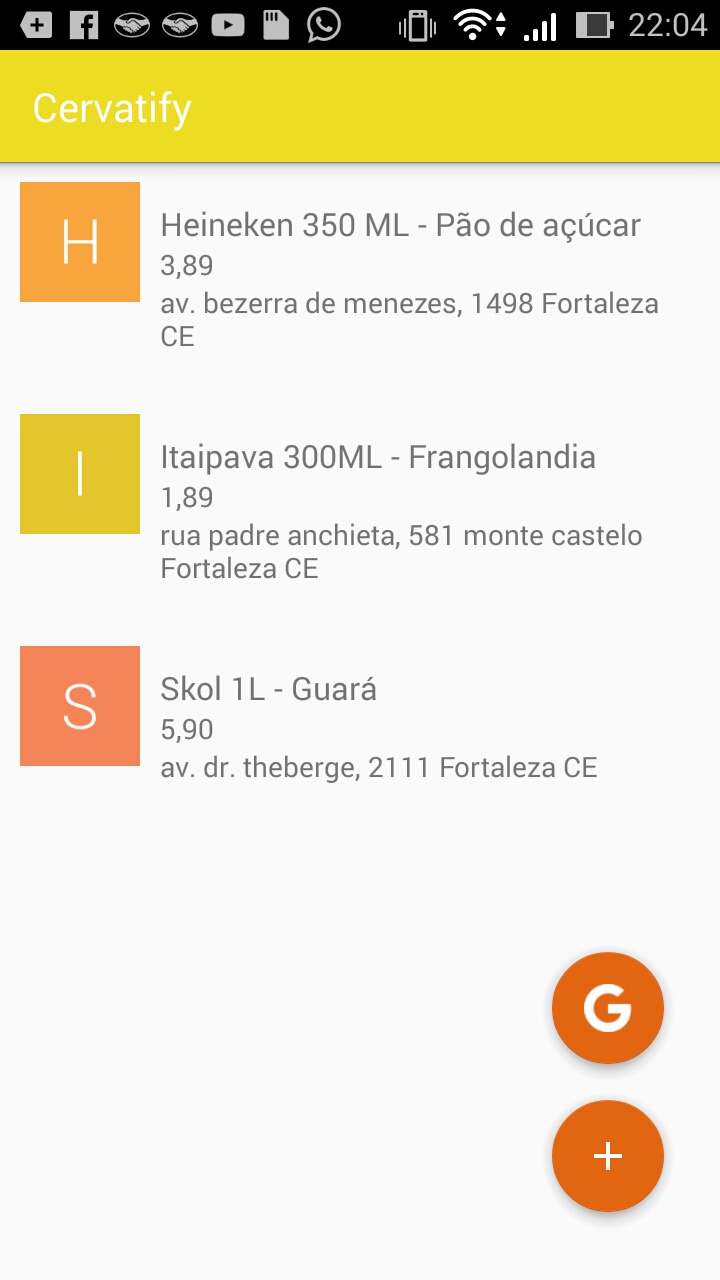Tap the orange G floating button
720x1280 pixels.
coord(607,1008)
